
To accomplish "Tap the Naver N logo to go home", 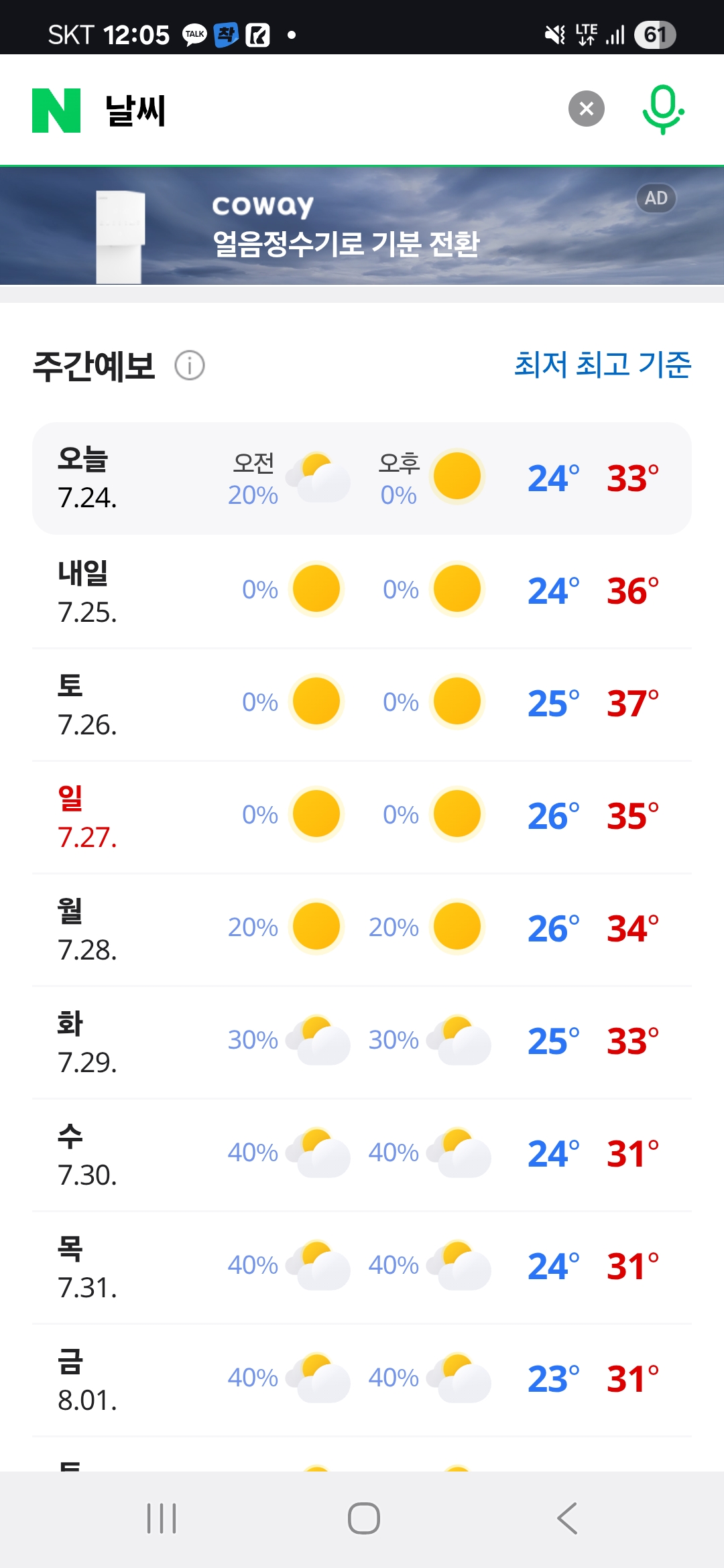I will (x=56, y=111).
